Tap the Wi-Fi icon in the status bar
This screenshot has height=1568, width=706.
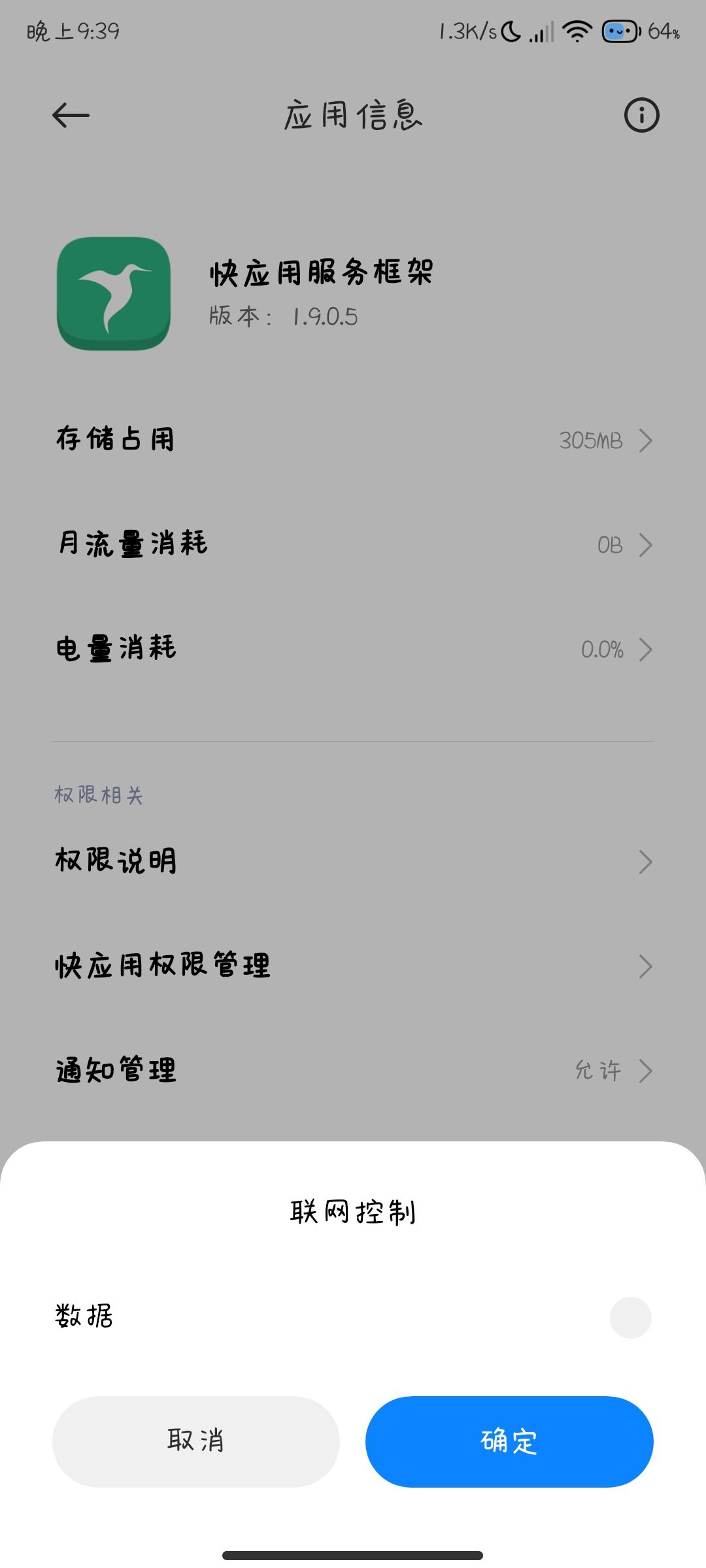(x=576, y=29)
